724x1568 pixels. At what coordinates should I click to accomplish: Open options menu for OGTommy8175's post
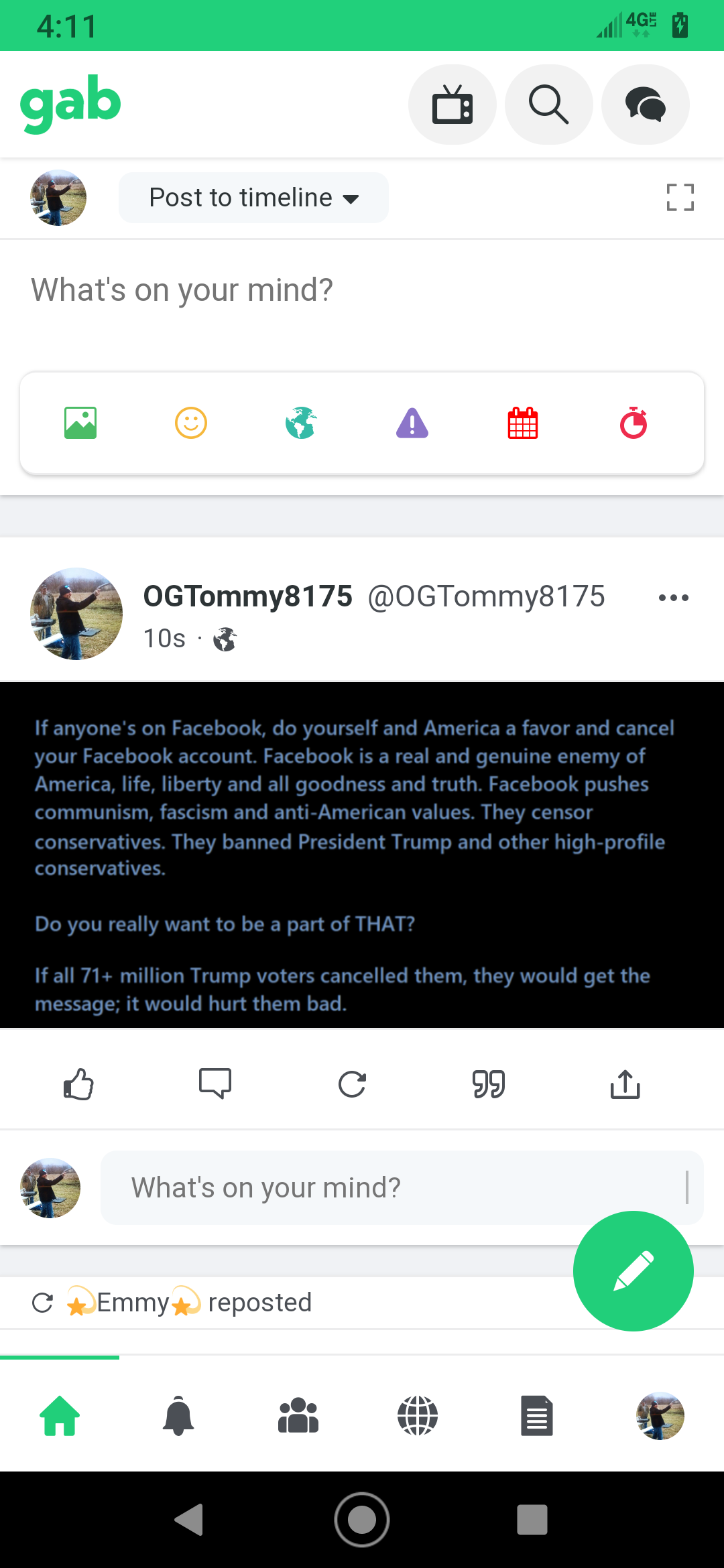674,598
